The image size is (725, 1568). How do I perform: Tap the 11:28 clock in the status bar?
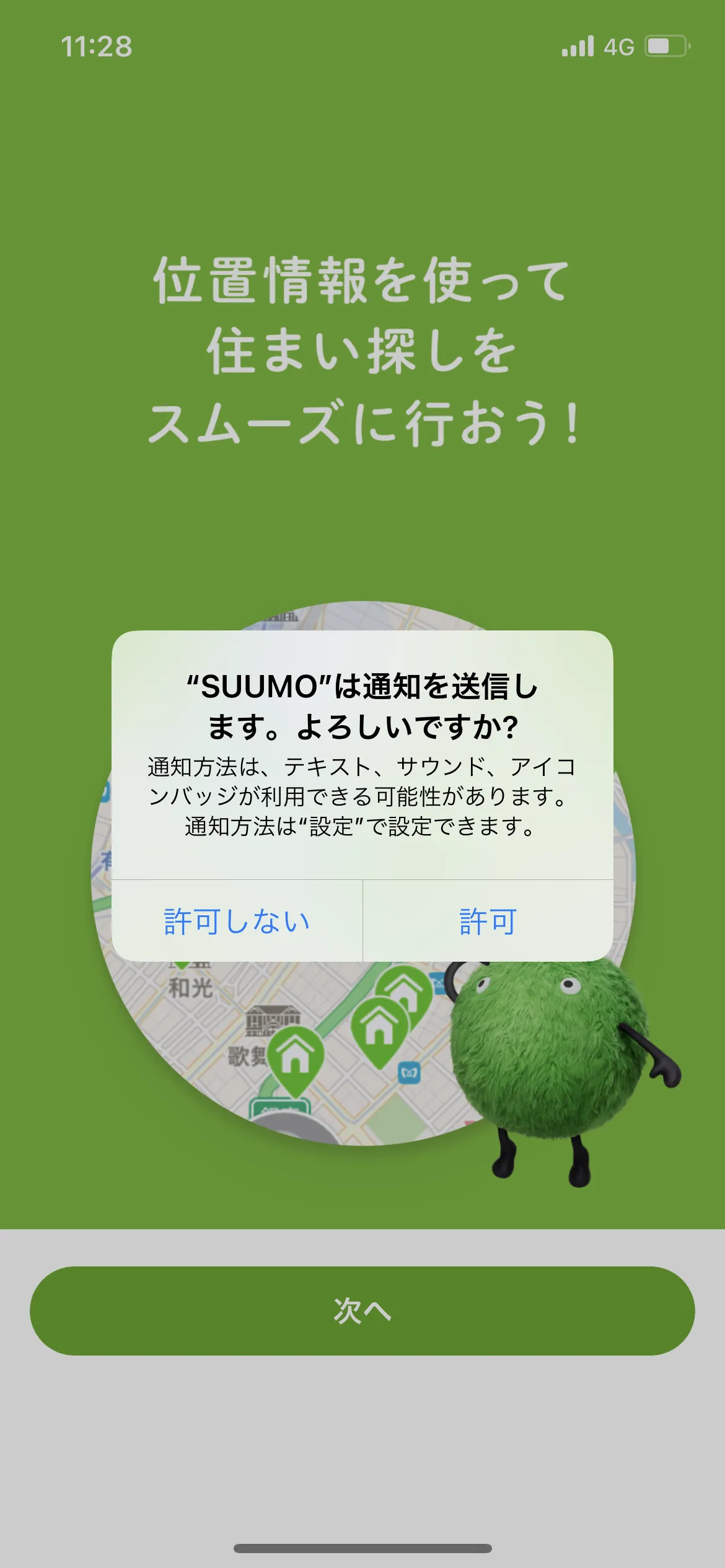click(x=97, y=45)
